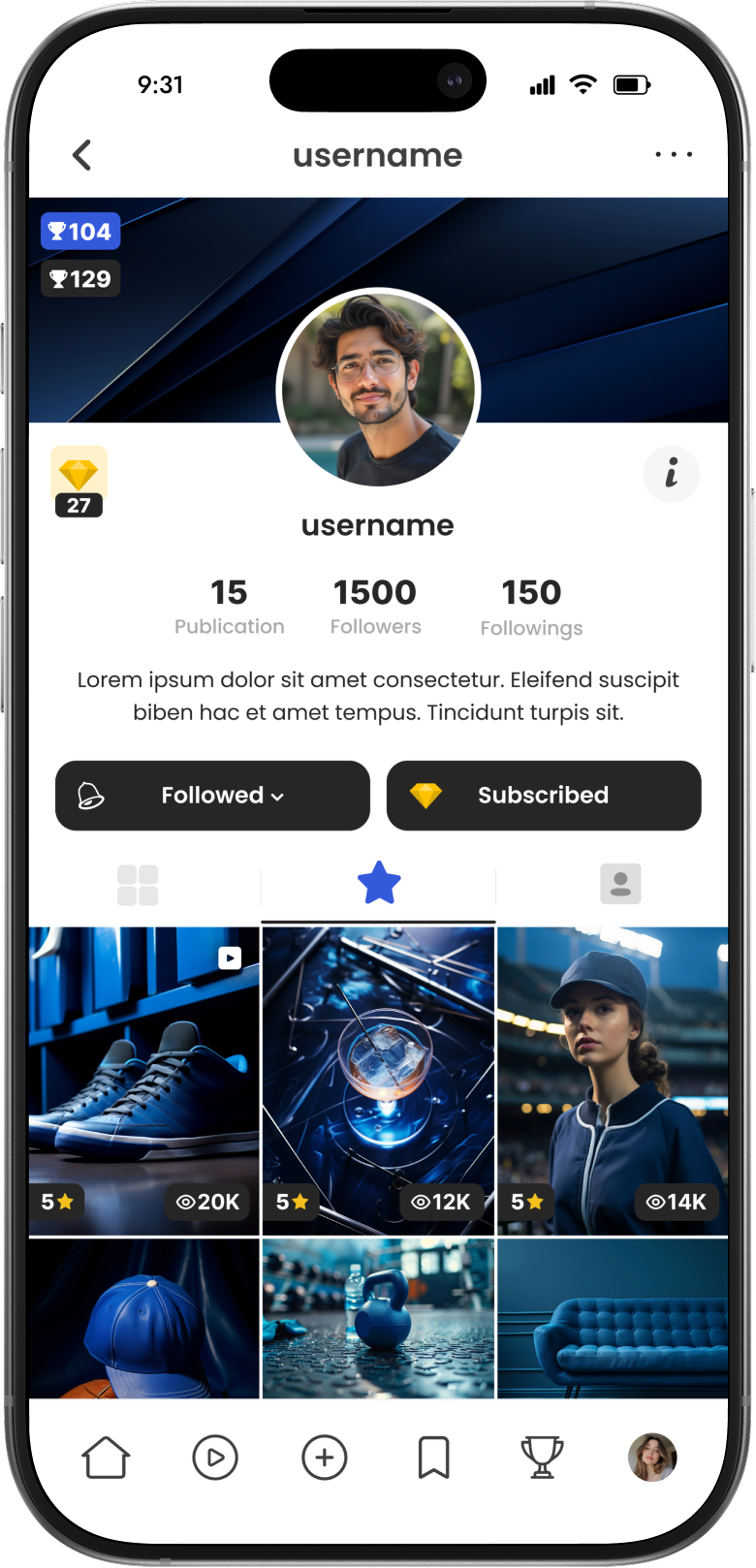This screenshot has height=1568, width=756.
Task: Open my profile from the bottom avatar
Action: coord(652,1457)
